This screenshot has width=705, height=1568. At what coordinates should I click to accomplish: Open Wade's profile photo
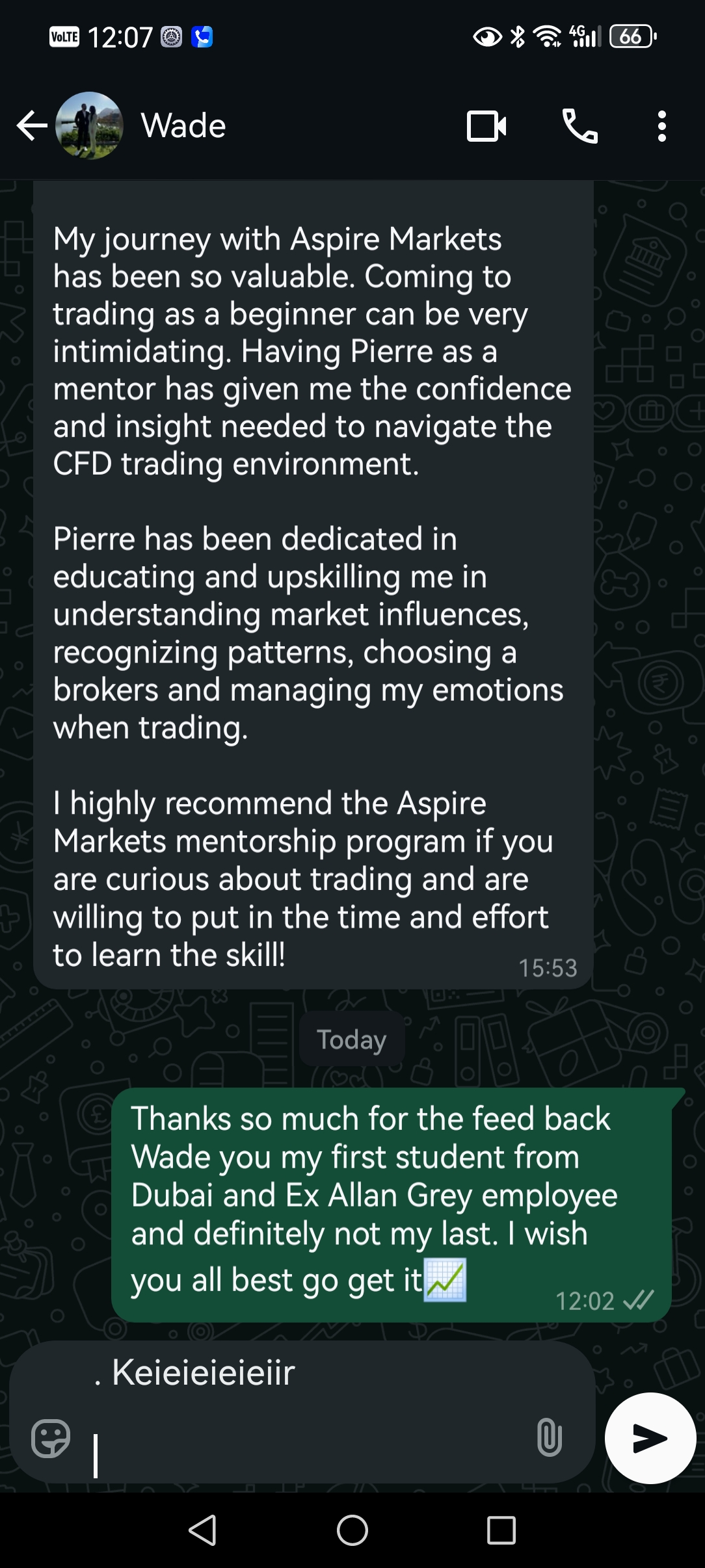coord(89,125)
